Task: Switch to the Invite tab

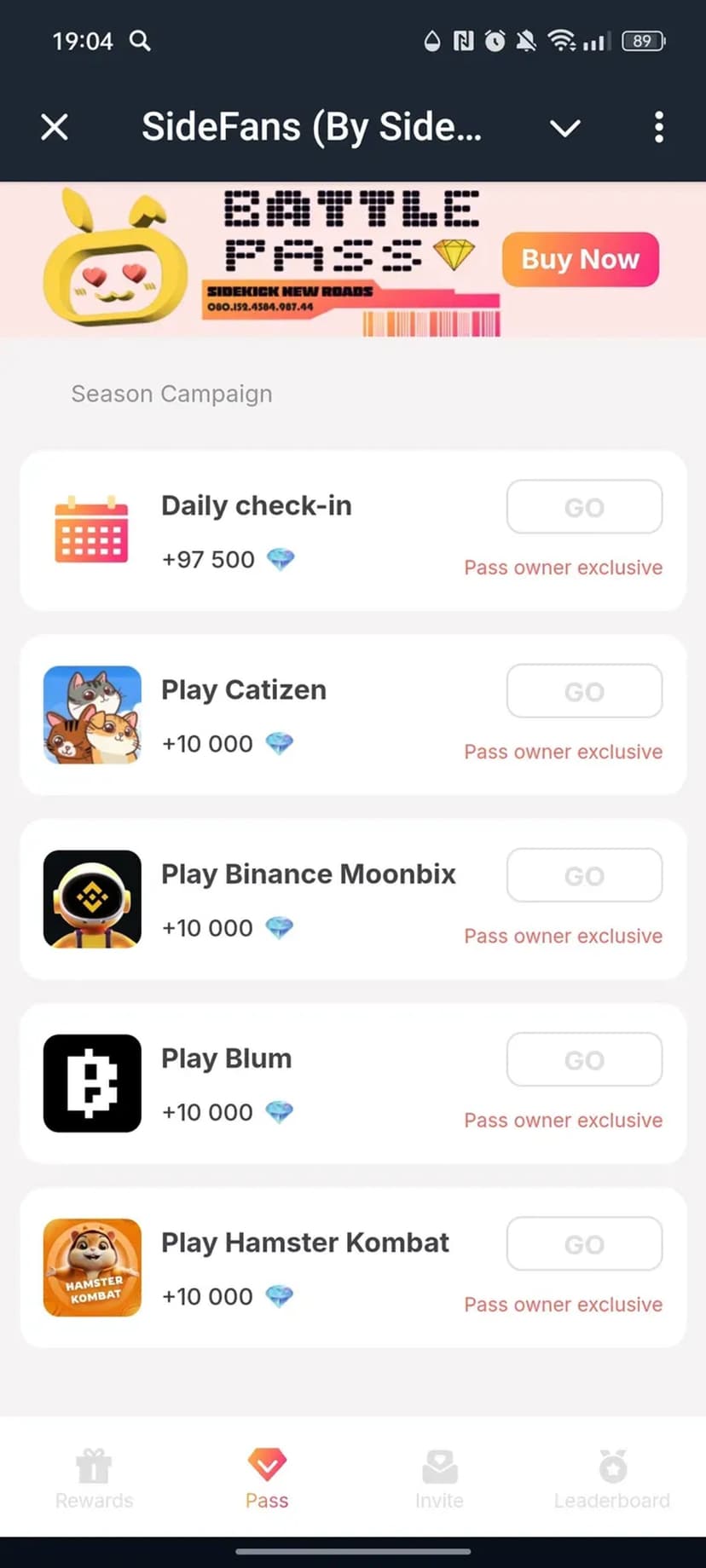Action: coord(439,1479)
